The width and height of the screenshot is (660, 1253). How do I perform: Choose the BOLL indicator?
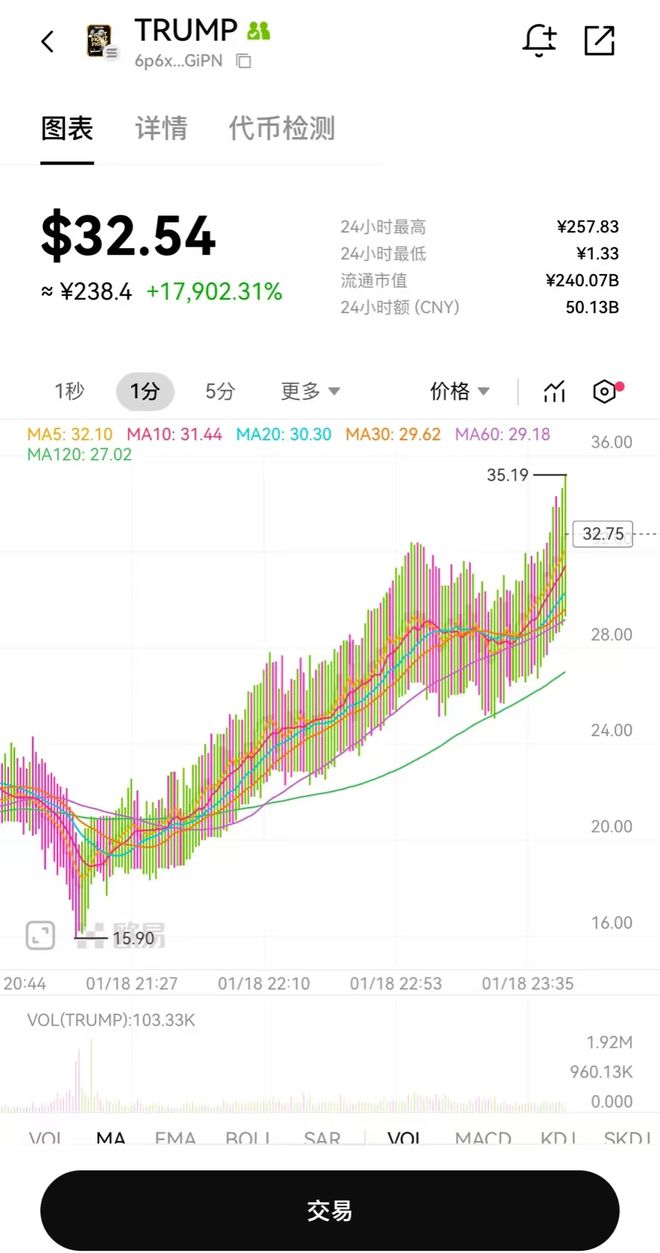247,1139
